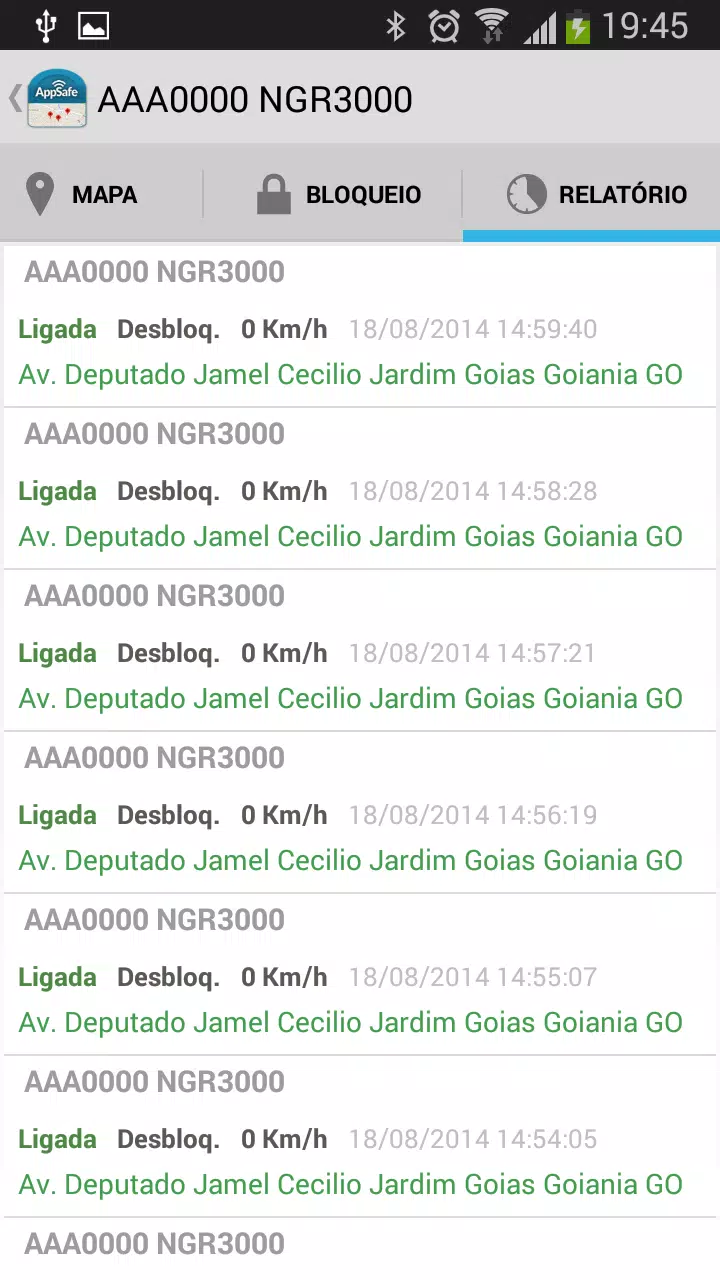This screenshot has width=720, height=1280.
Task: Tap the report entry from 14:55:07
Action: [360, 974]
